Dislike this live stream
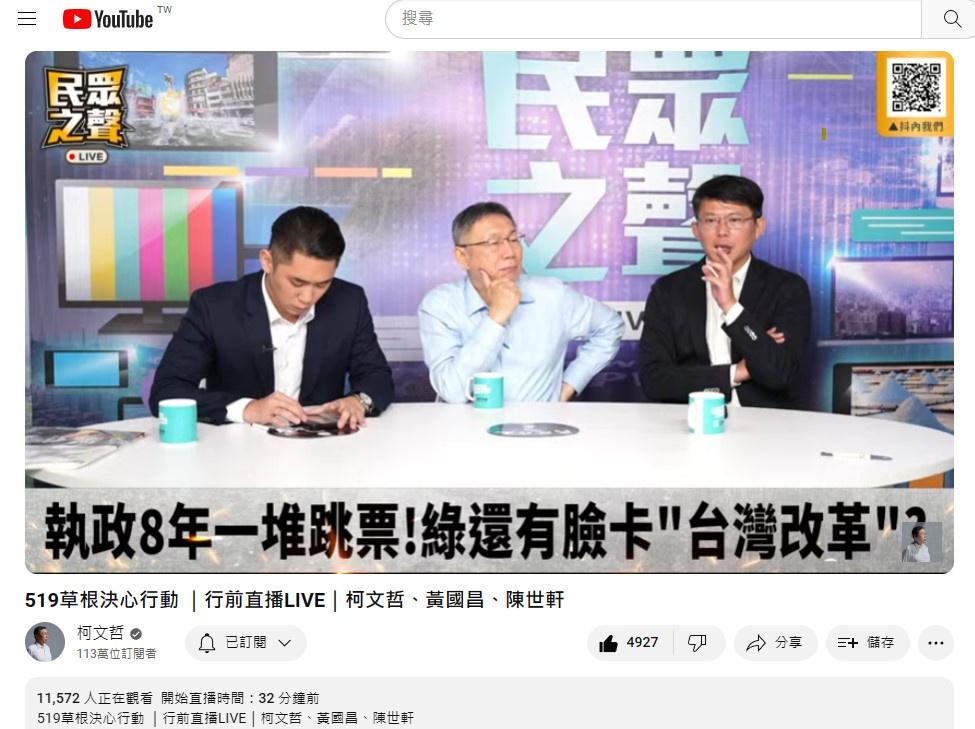The height and width of the screenshot is (729, 975). 698,643
